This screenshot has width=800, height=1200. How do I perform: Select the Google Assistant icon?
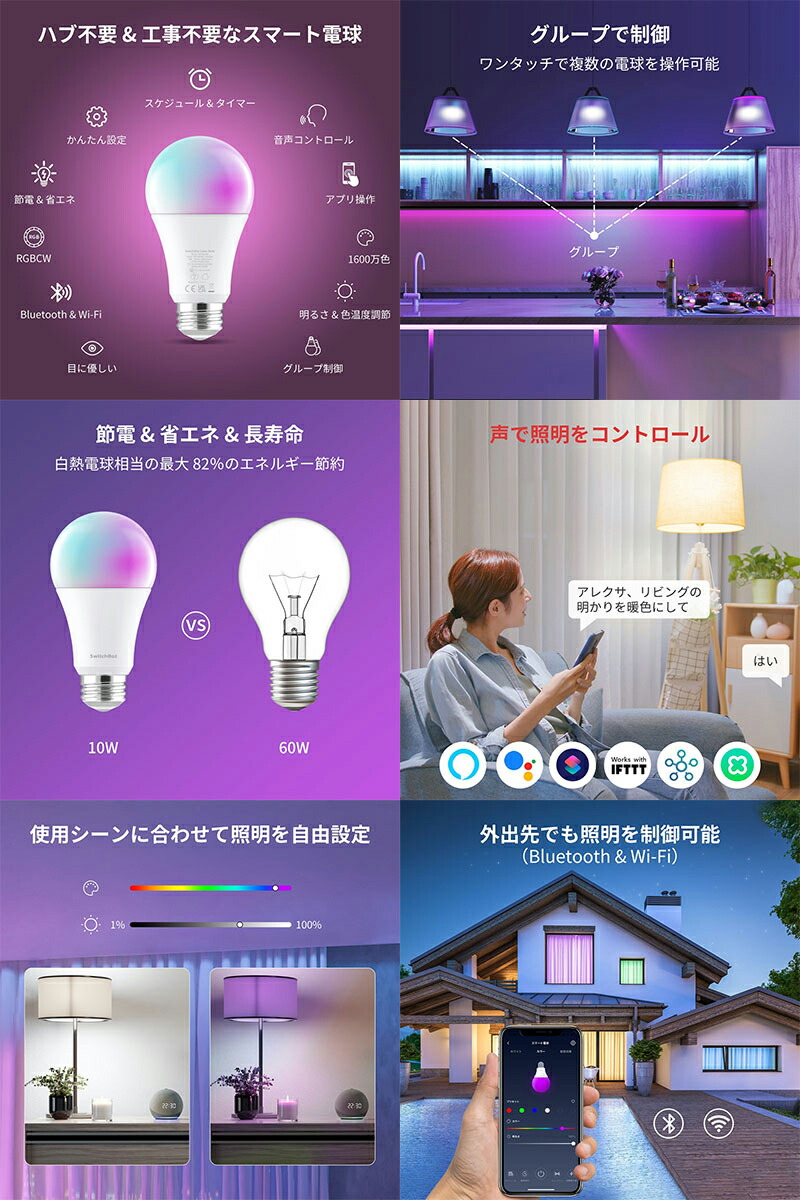point(521,766)
